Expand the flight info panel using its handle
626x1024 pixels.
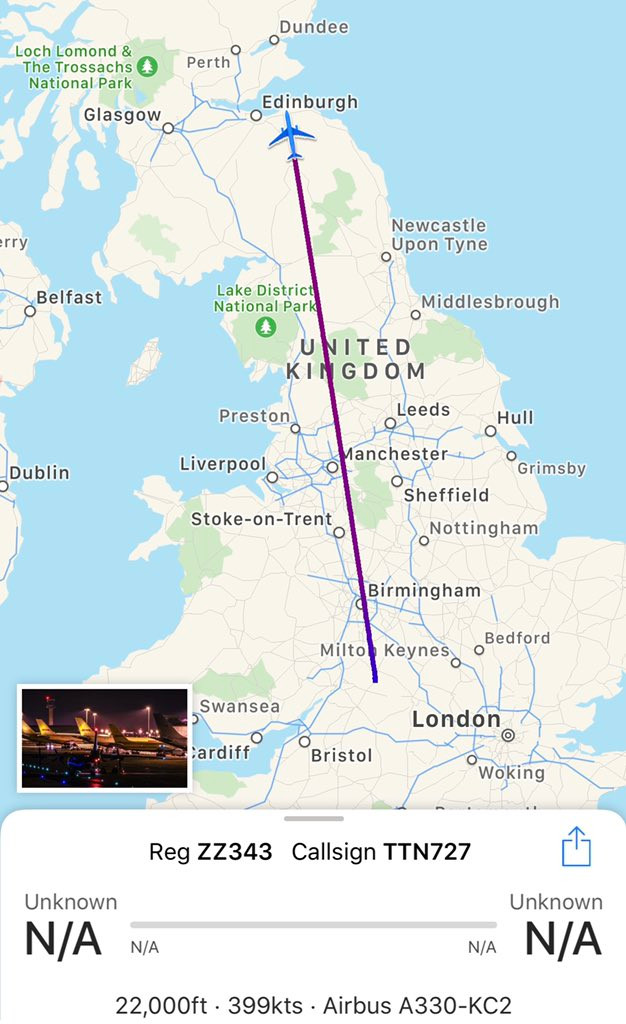[313, 818]
